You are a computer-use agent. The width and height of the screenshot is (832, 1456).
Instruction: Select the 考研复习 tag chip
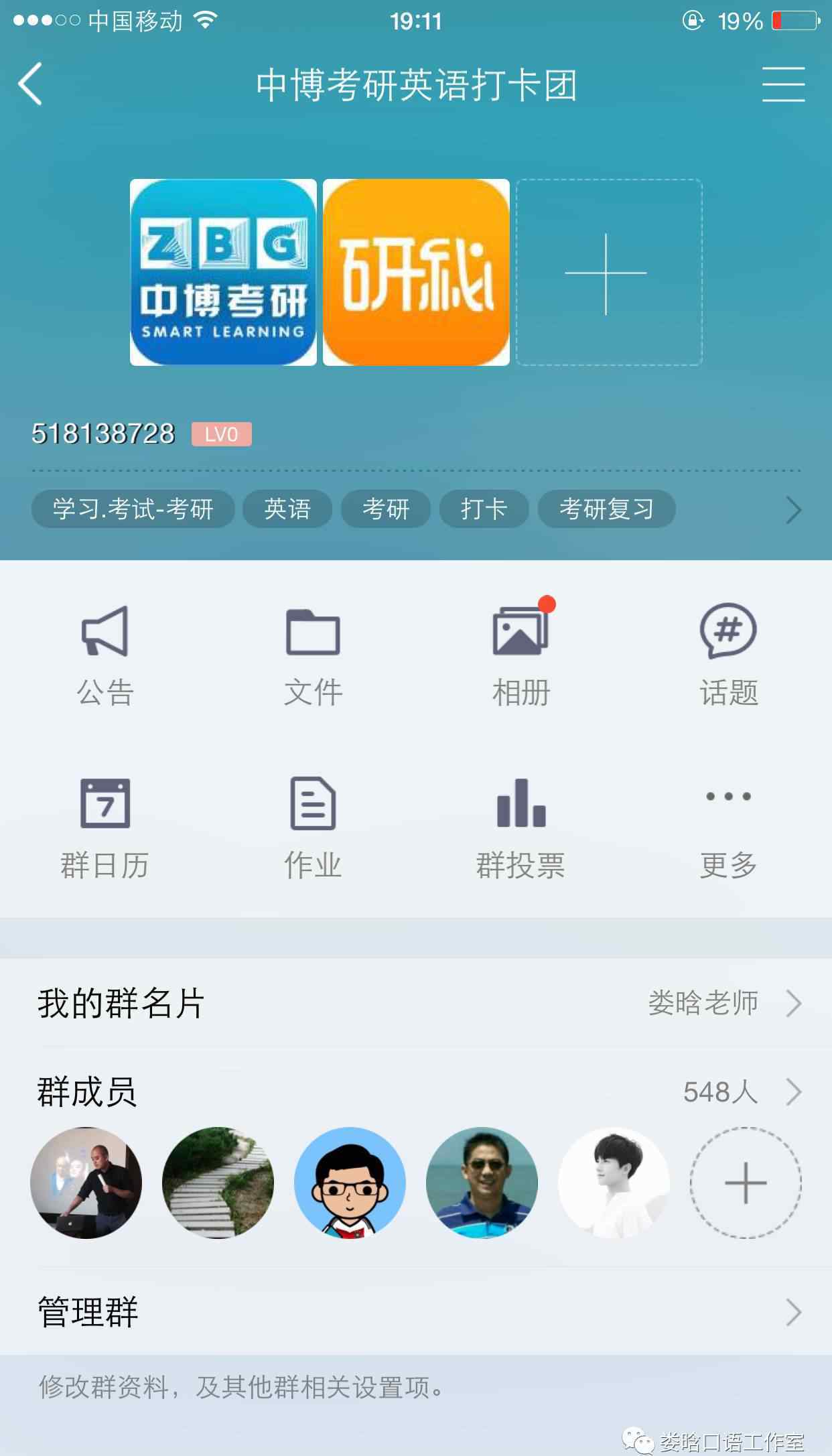(x=606, y=509)
